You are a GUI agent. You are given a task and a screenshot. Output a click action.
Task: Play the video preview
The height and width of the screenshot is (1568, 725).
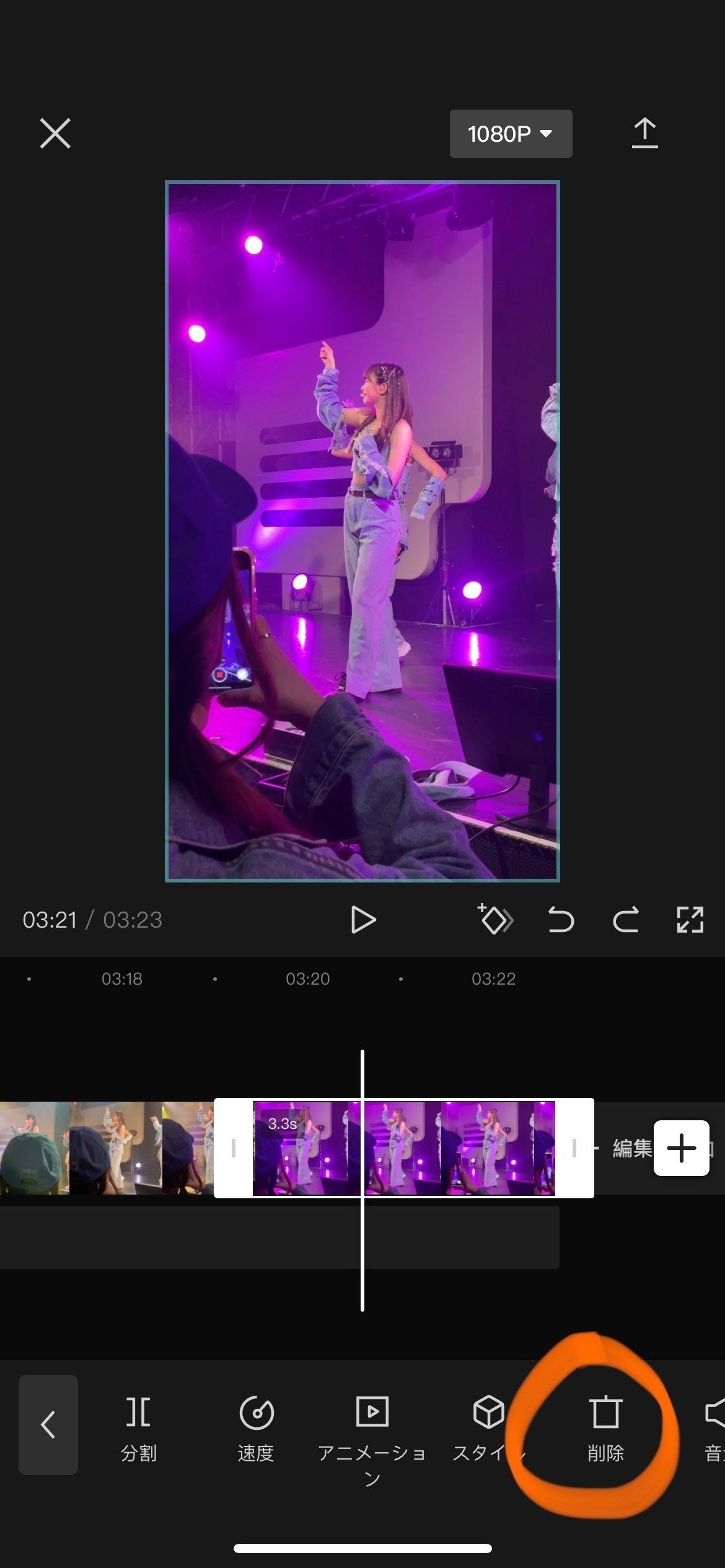point(363,920)
